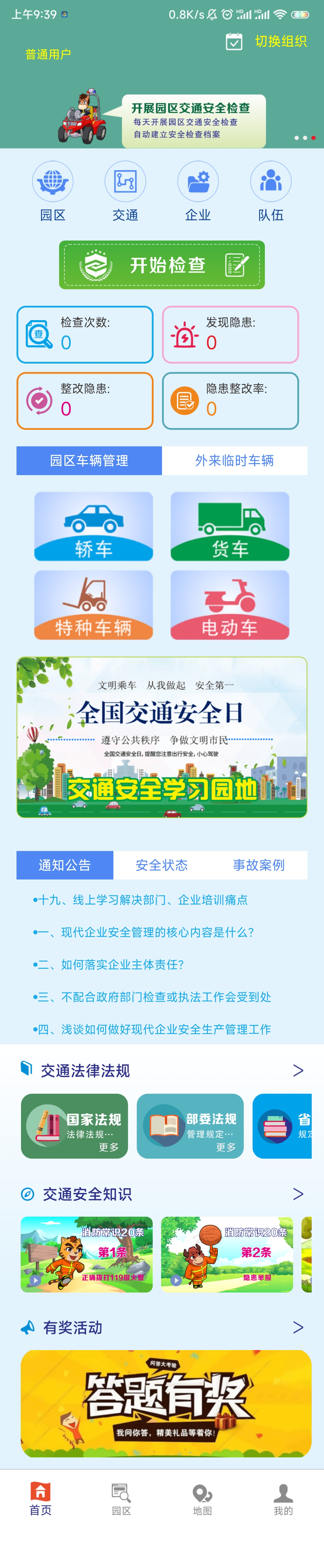The height and width of the screenshot is (1568, 324).
Task: Expand 交通法律法规 section arrow
Action: coord(298,1071)
